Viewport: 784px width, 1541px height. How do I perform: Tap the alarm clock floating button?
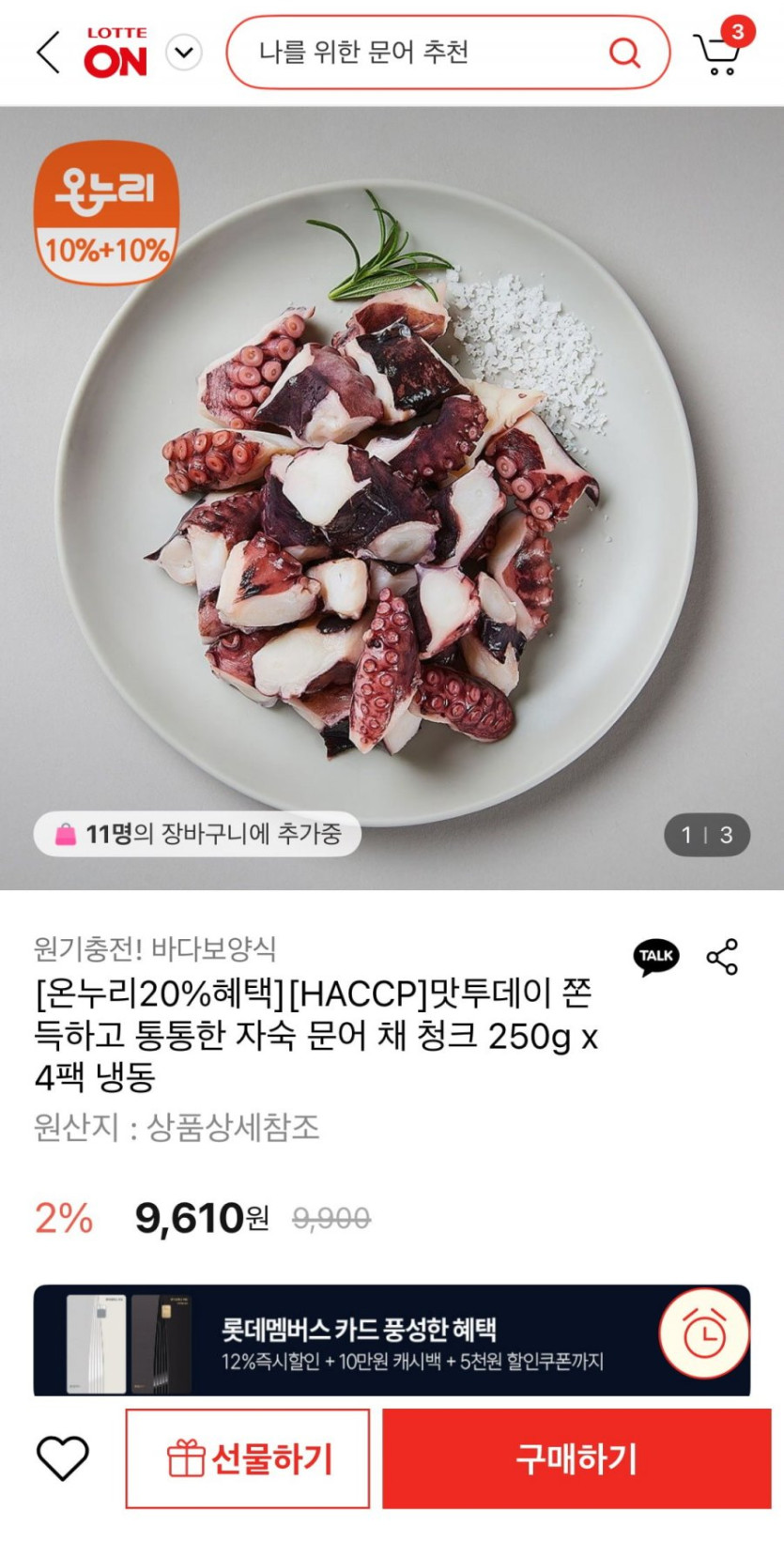[704, 1333]
